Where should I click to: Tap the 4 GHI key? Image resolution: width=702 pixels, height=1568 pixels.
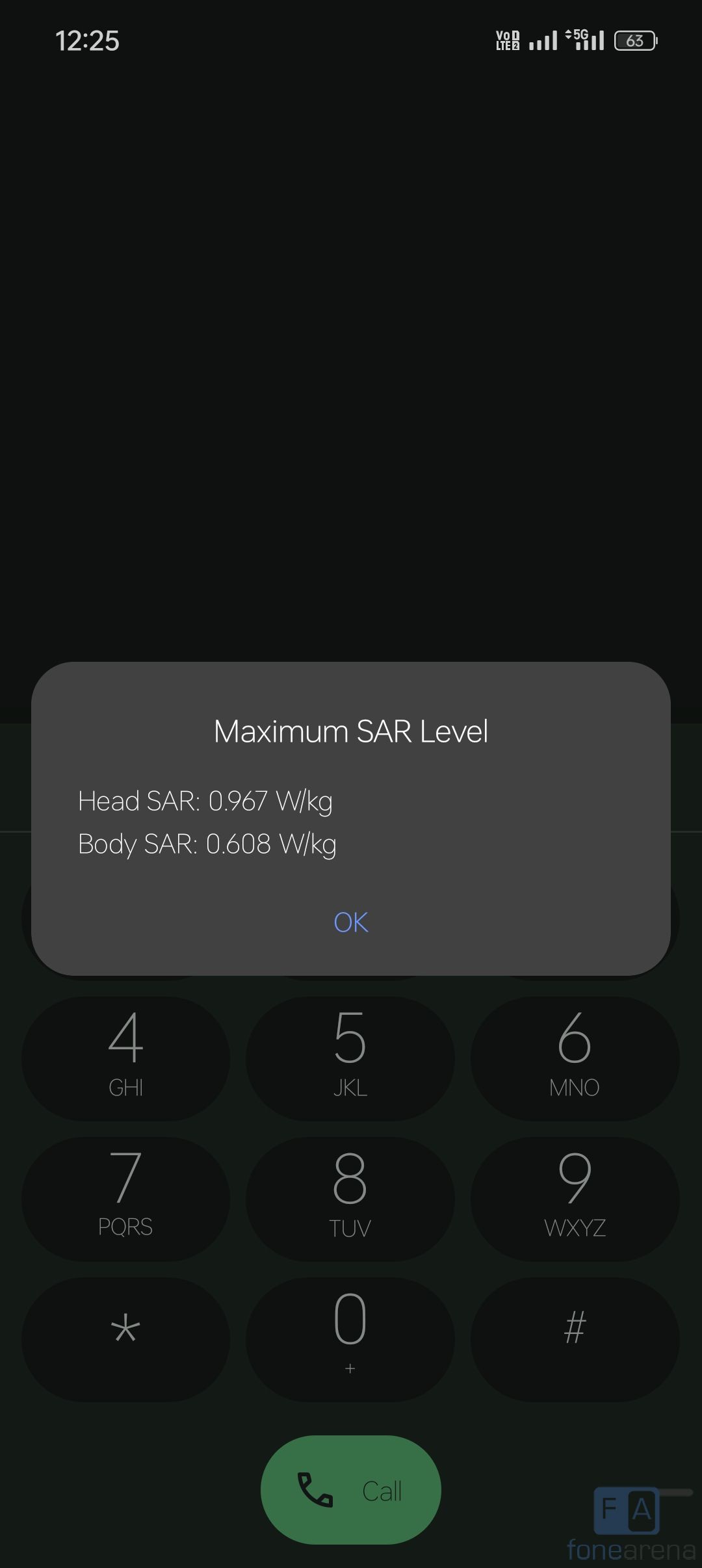125,1058
